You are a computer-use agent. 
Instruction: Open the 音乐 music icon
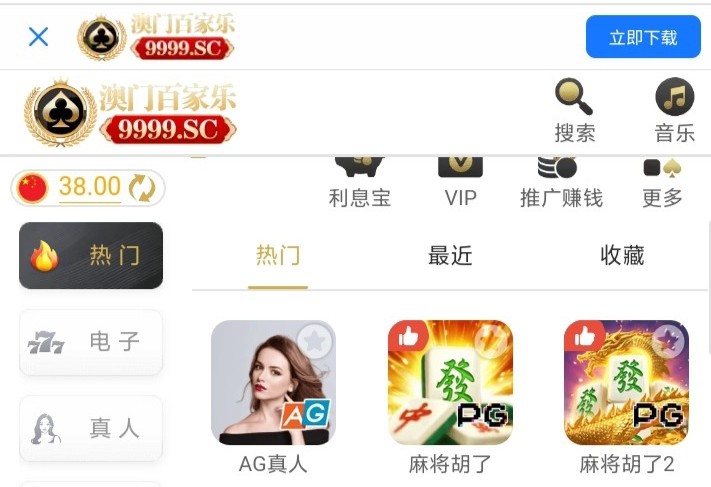pyautogui.click(x=674, y=110)
